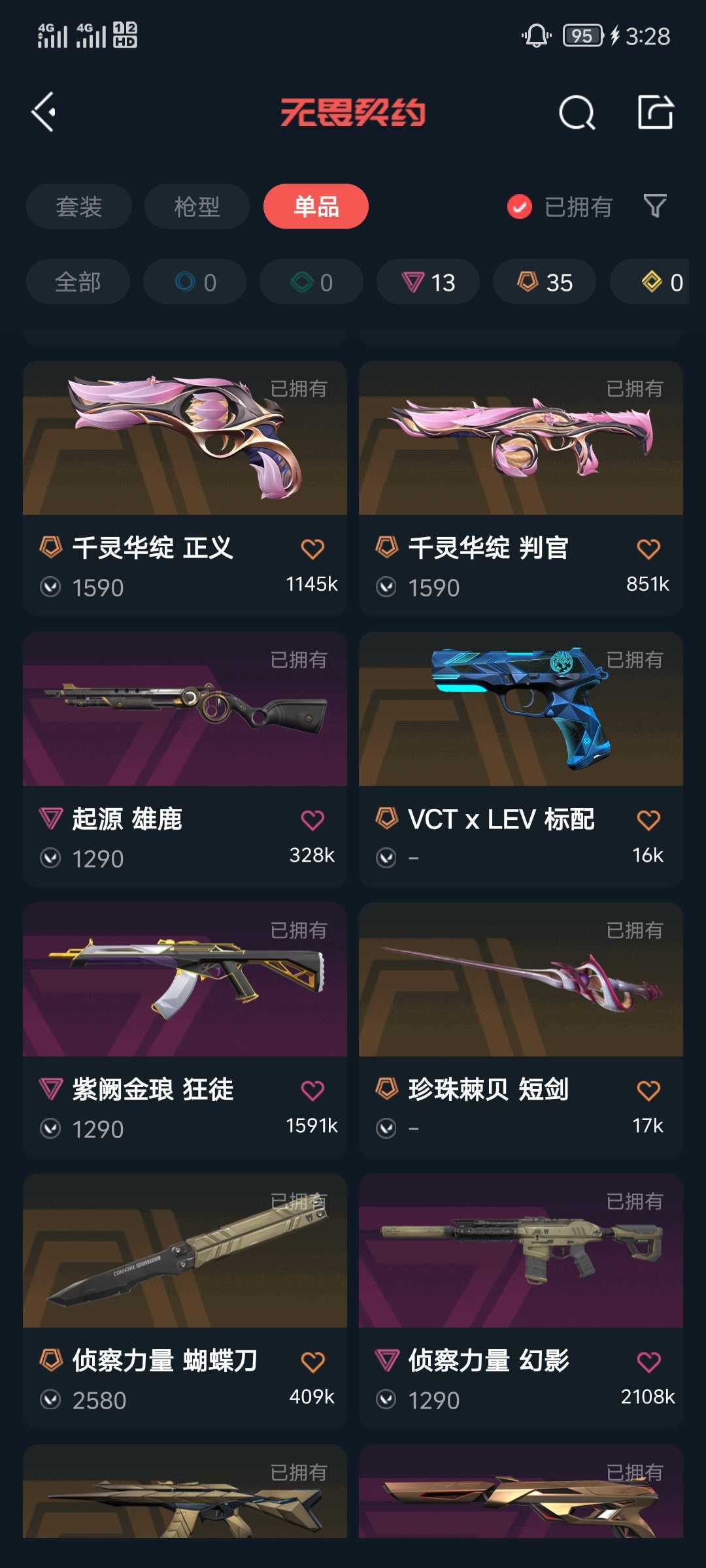706x1568 pixels.
Task: Uncheck the 已拥有 filter checkbox
Action: click(520, 207)
